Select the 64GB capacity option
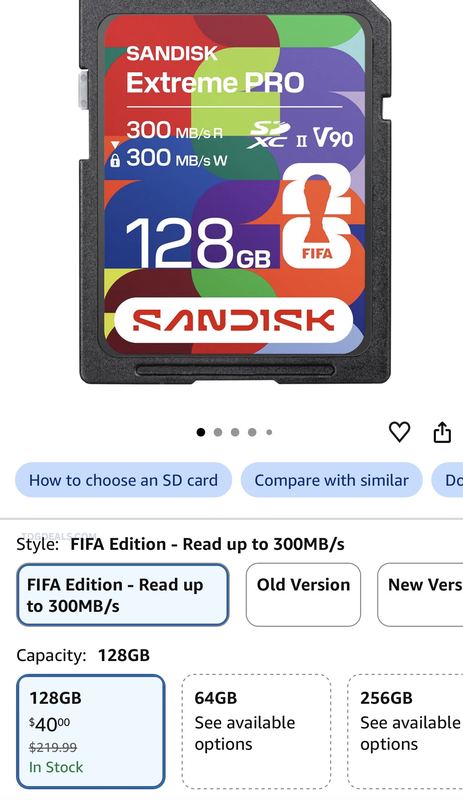 [x=256, y=732]
